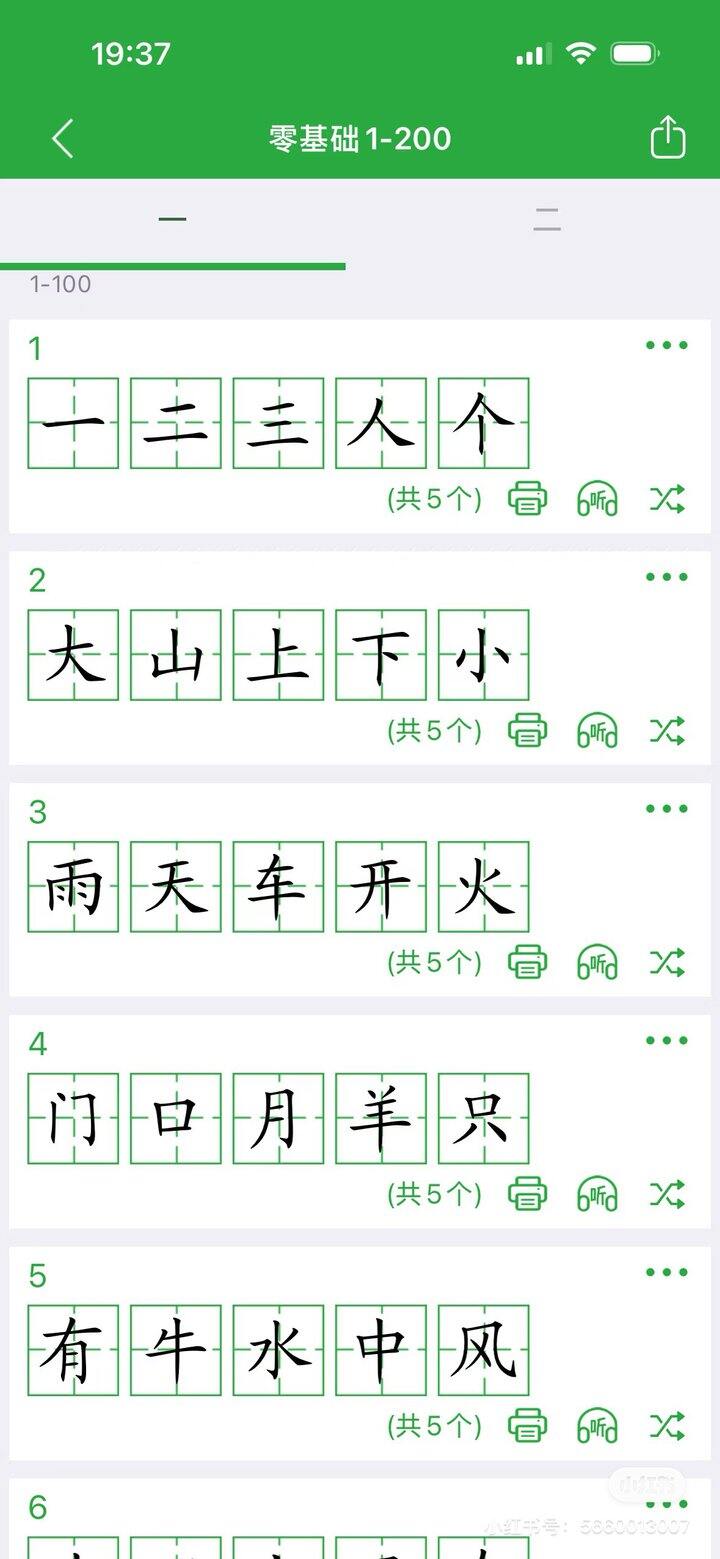Viewport: 720px width, 1559px height.
Task: Print group 2 characters
Action: (x=527, y=730)
